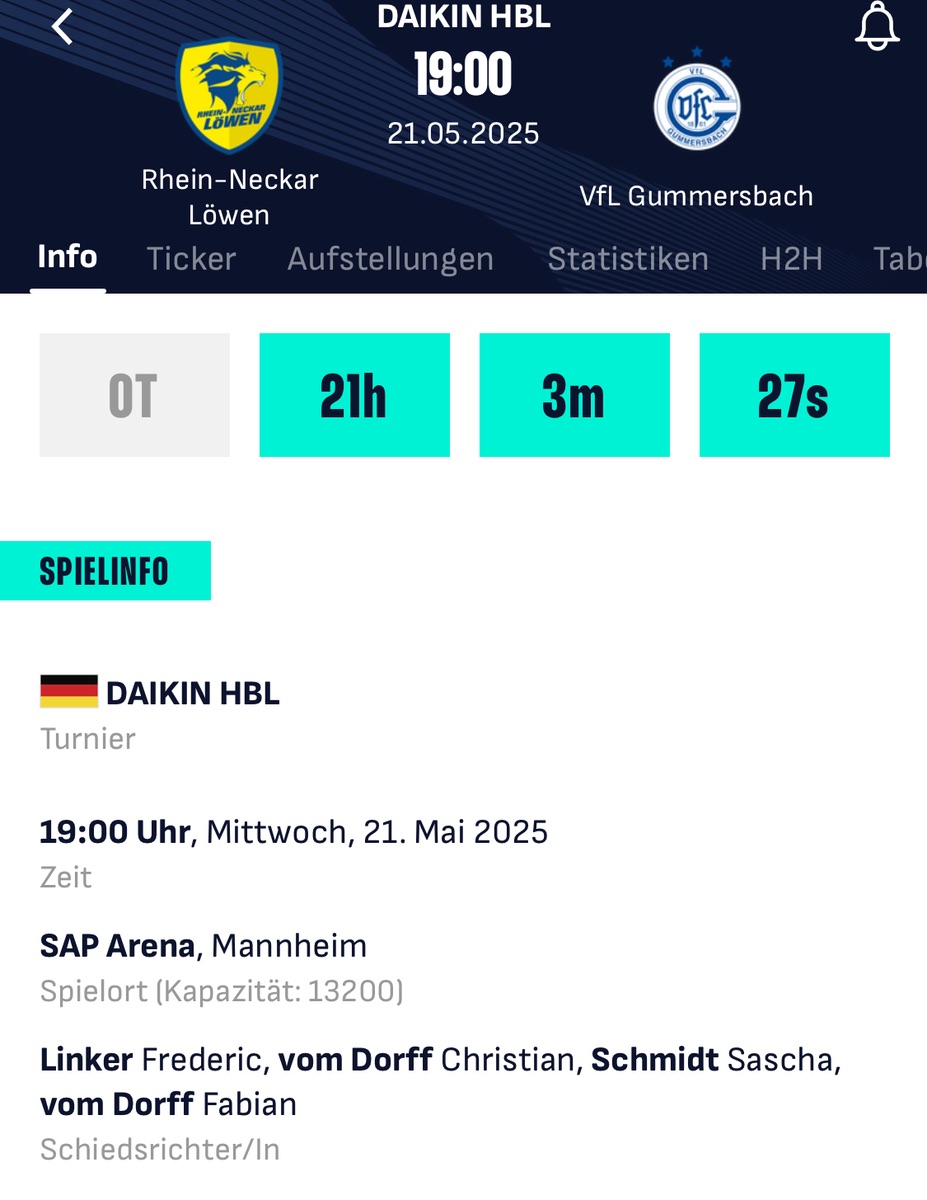Image resolution: width=927 pixels, height=1200 pixels.
Task: Switch to the Ticker tab
Action: 191,259
